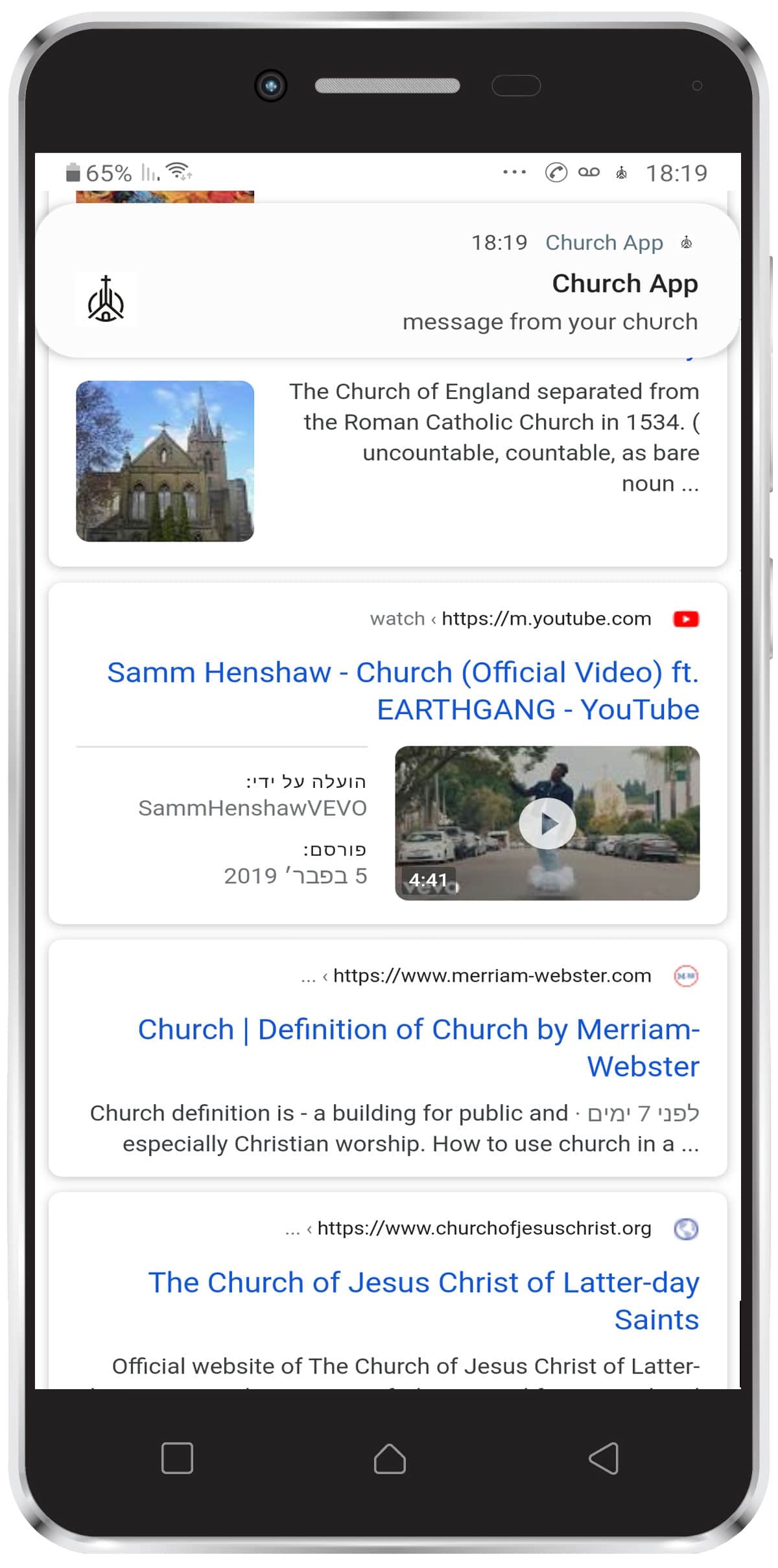Show recent apps
This screenshot has height=1568, width=778.
coord(177,1458)
